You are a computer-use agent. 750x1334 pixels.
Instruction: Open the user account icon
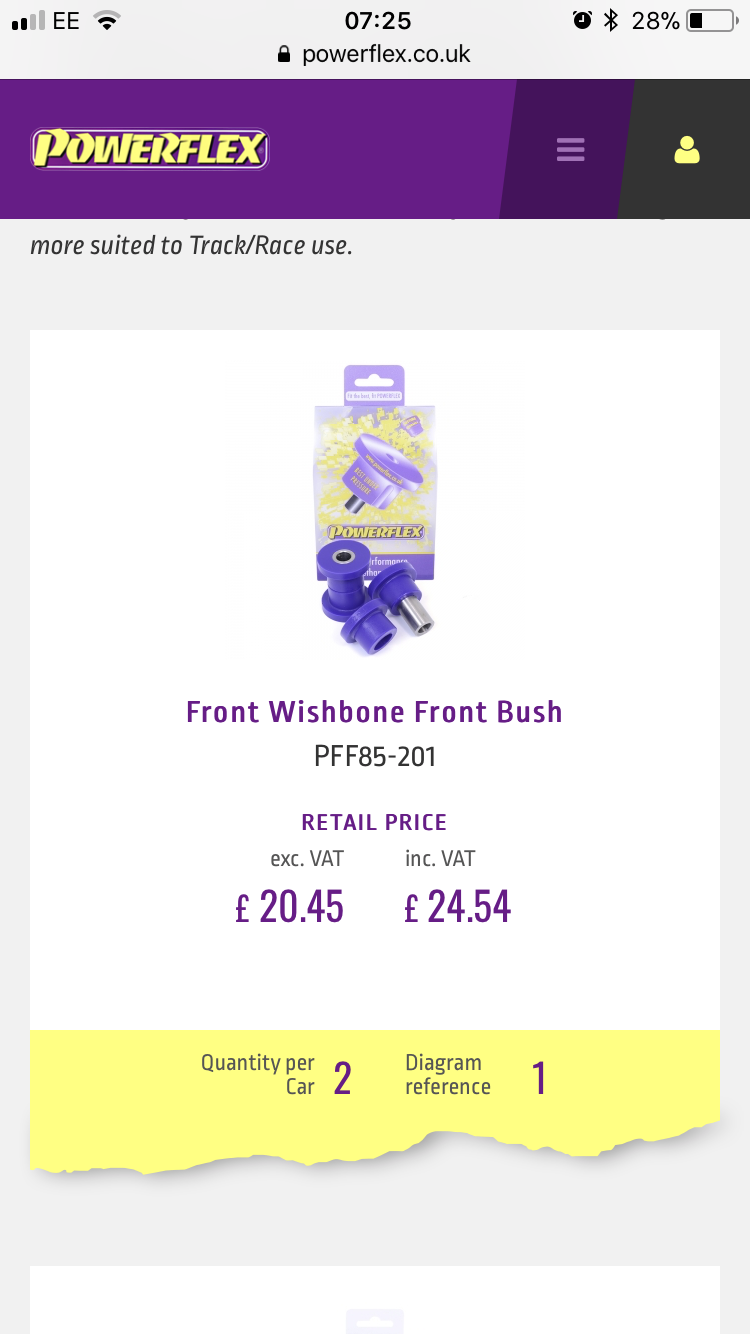tap(687, 150)
